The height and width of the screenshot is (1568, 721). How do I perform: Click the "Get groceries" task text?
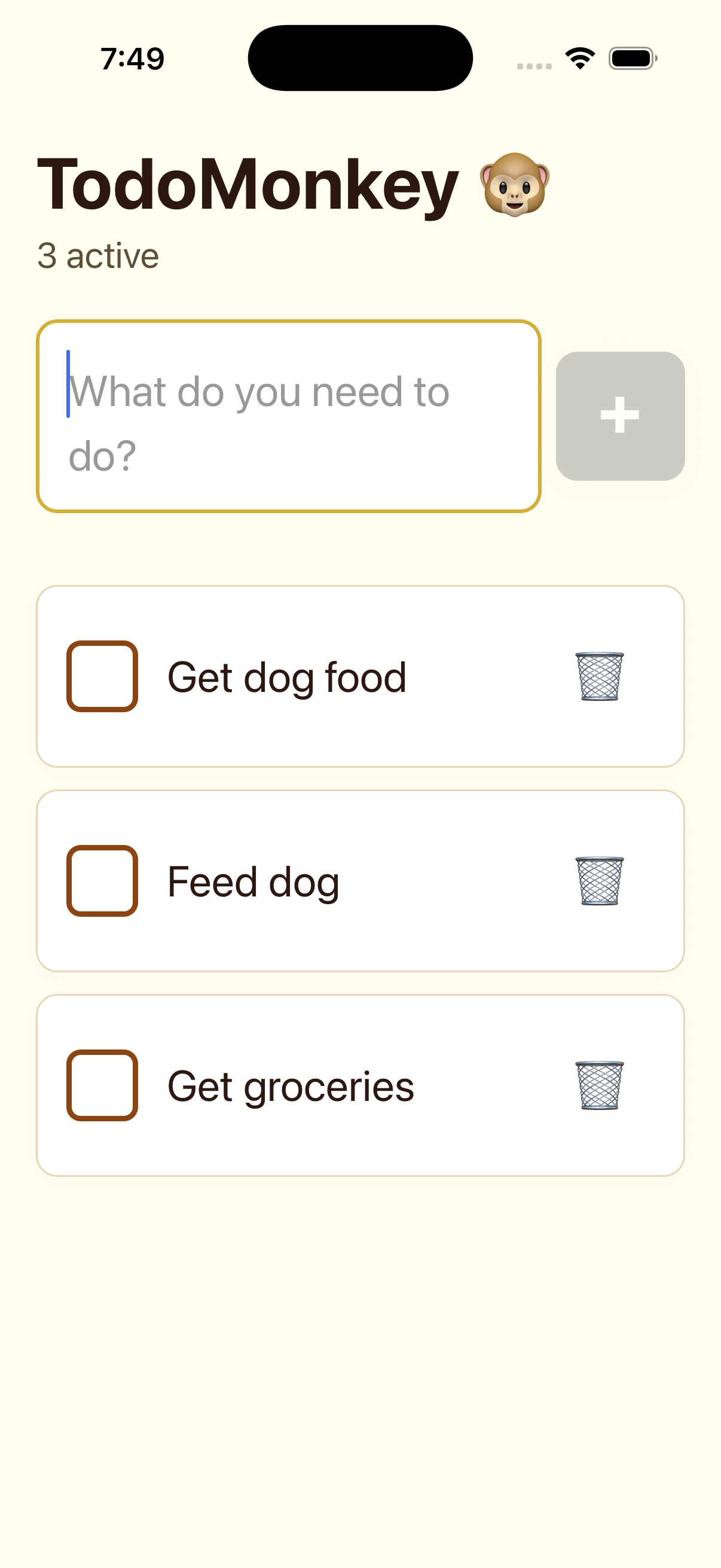(x=290, y=1086)
